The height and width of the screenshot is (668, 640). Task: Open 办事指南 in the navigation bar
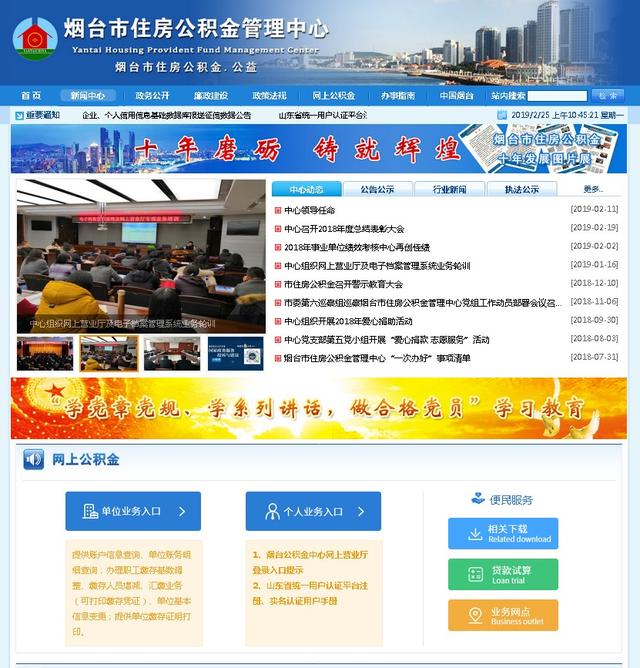(397, 96)
